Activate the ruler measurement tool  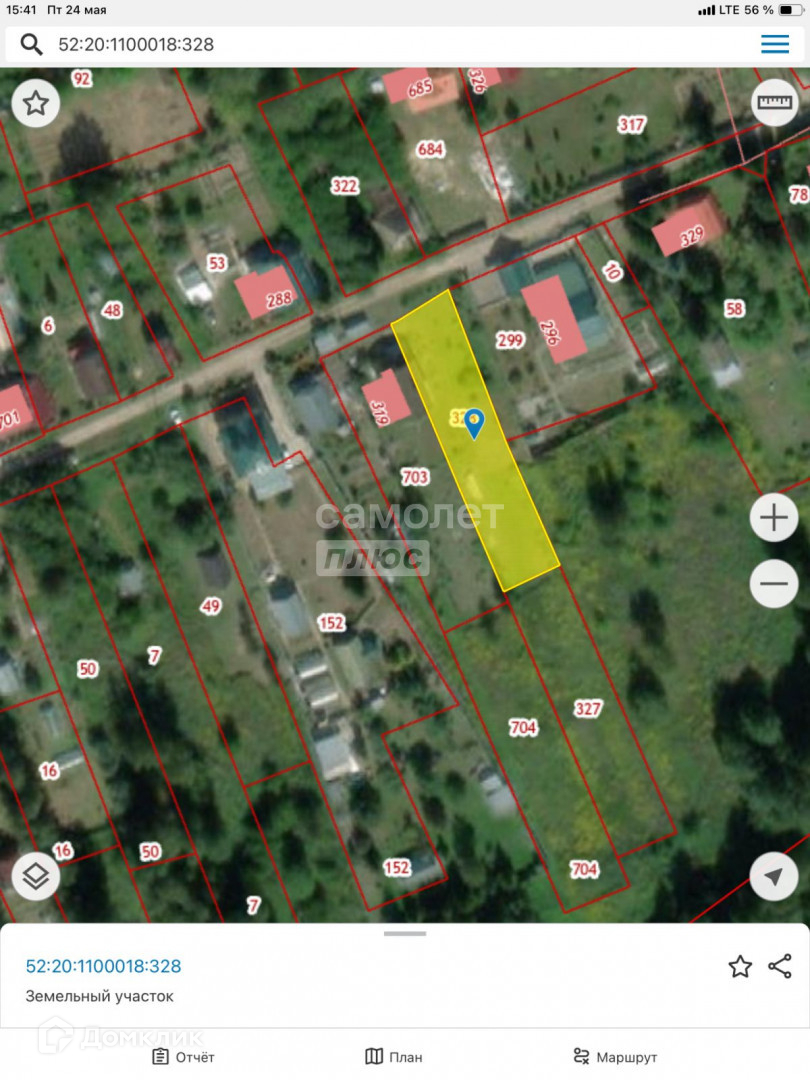point(774,102)
